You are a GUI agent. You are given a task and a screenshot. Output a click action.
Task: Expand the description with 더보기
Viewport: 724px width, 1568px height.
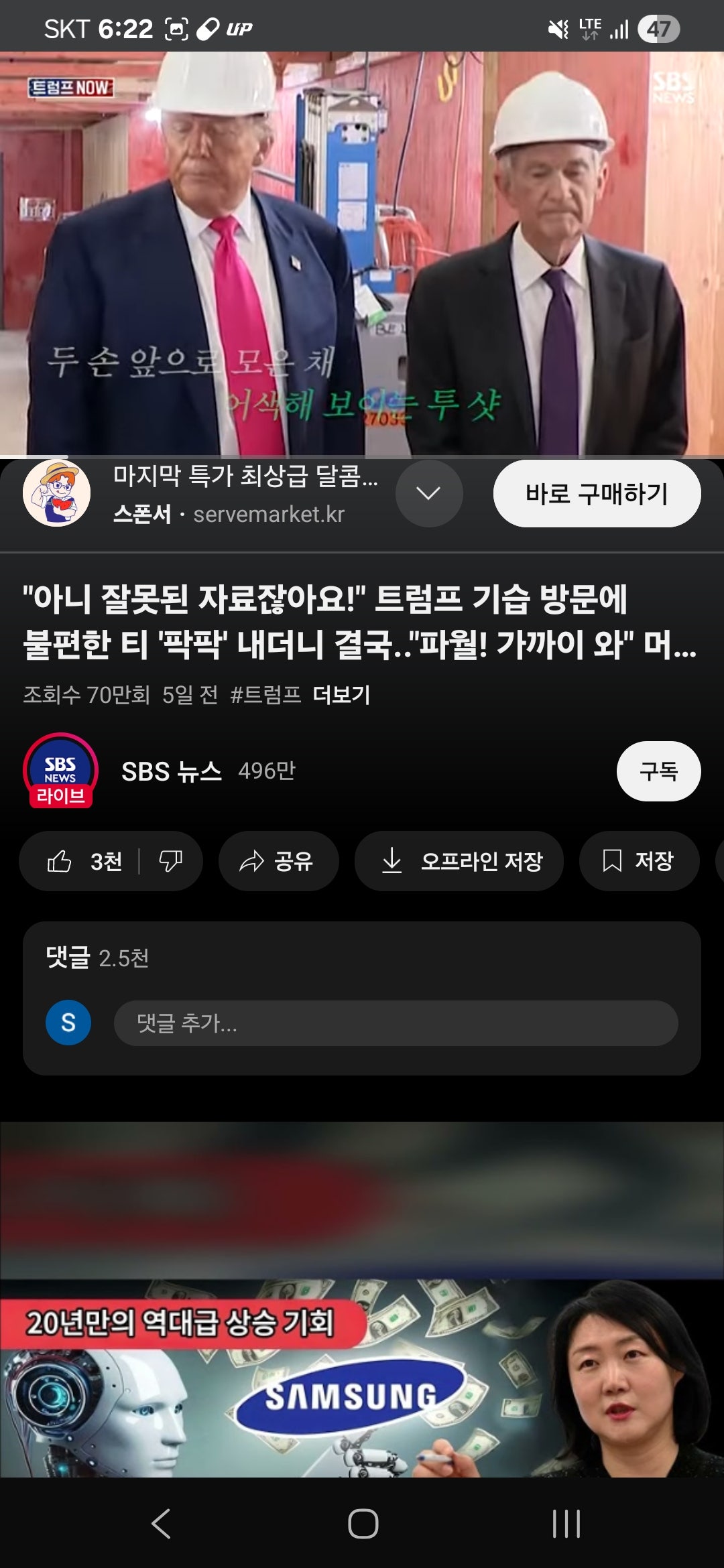(x=341, y=695)
